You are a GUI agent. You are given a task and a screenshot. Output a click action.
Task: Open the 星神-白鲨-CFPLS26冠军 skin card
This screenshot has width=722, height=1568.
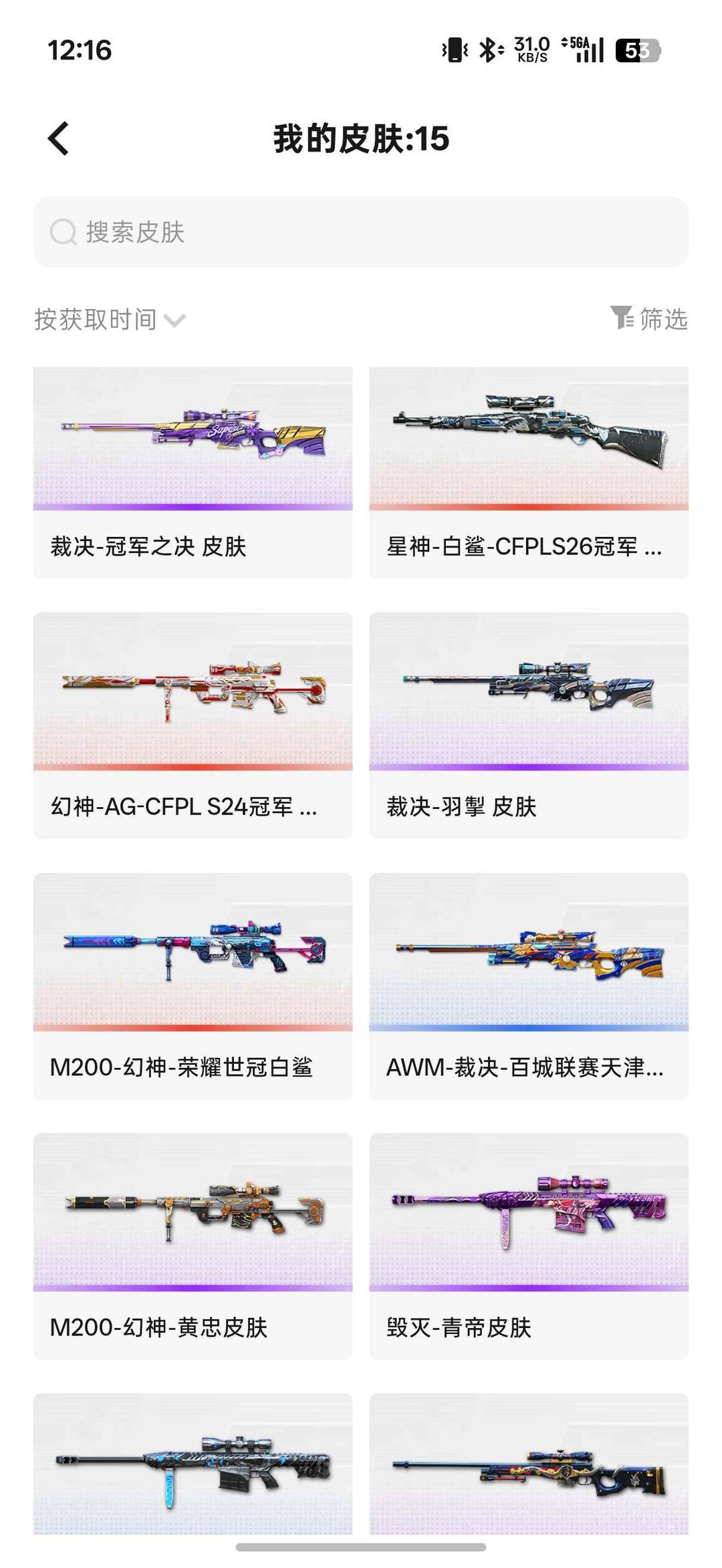pyautogui.click(x=529, y=473)
